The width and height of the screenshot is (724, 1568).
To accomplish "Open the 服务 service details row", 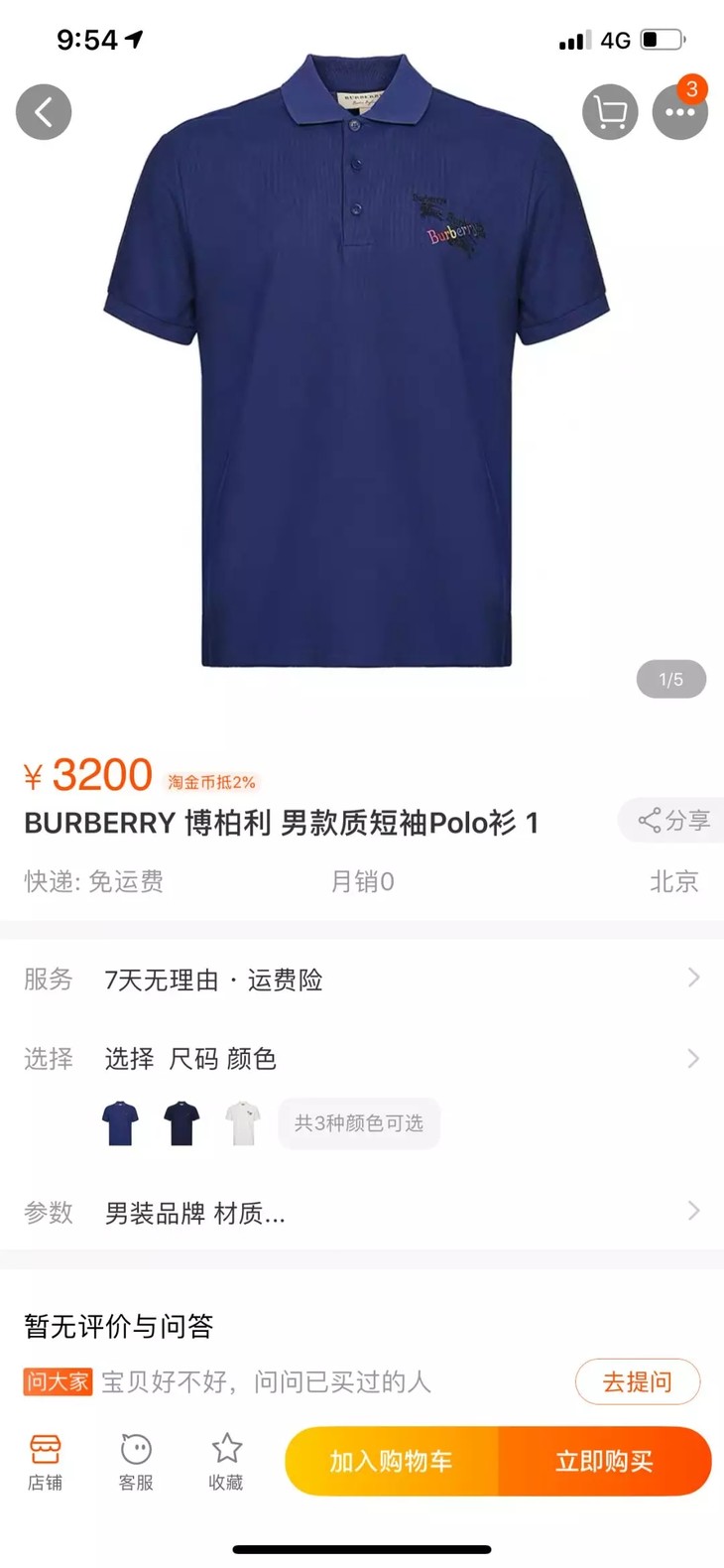I will point(362,980).
